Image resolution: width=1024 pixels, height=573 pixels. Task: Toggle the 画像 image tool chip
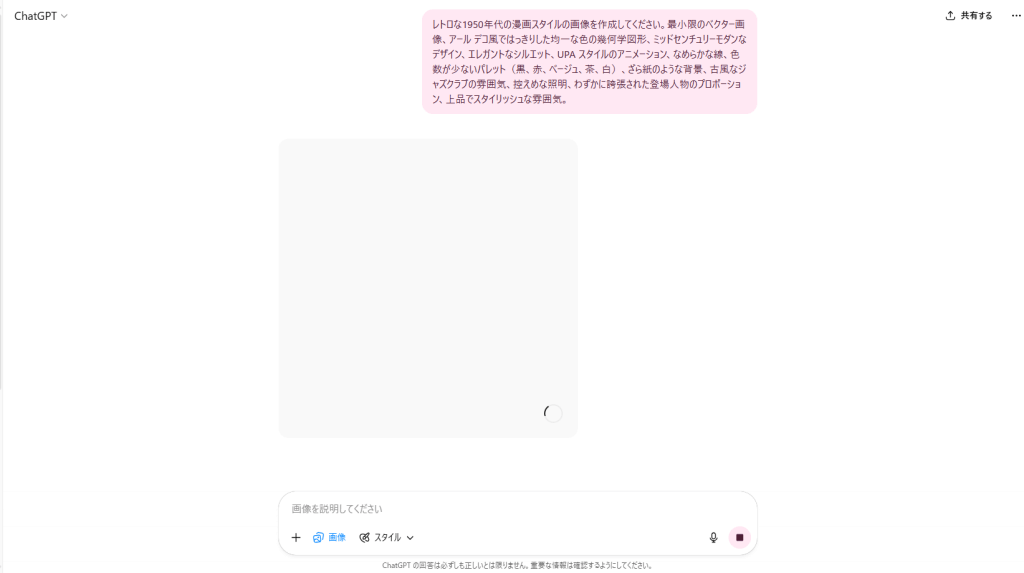(x=329, y=538)
